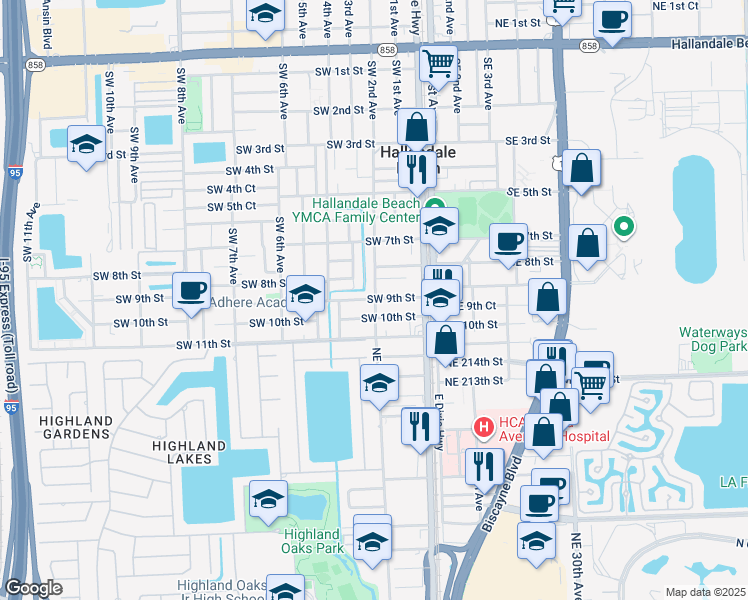Open the Google logo link
Screen dimensions: 748x600
[33, 588]
